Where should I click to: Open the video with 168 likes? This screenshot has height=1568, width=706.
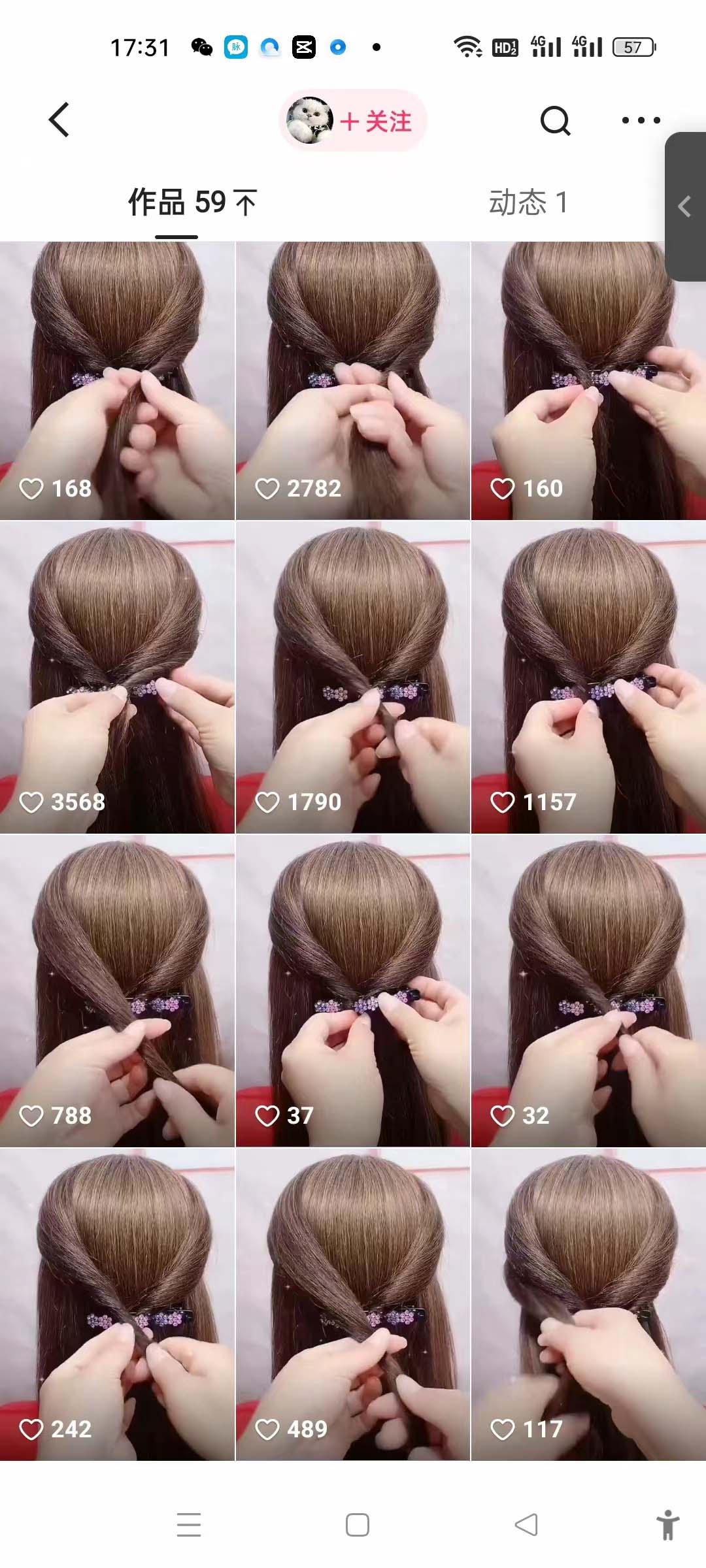coord(117,381)
